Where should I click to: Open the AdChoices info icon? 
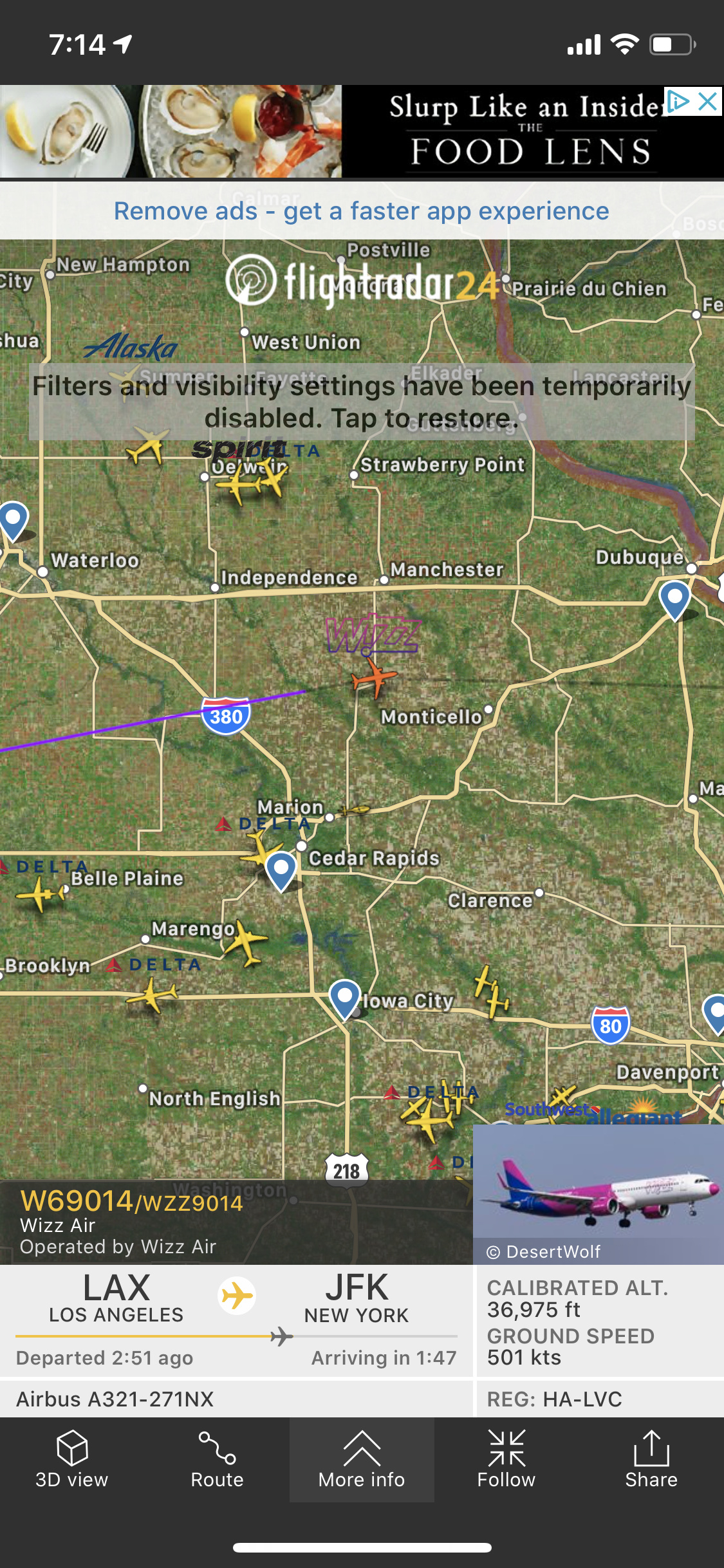pyautogui.click(x=678, y=102)
